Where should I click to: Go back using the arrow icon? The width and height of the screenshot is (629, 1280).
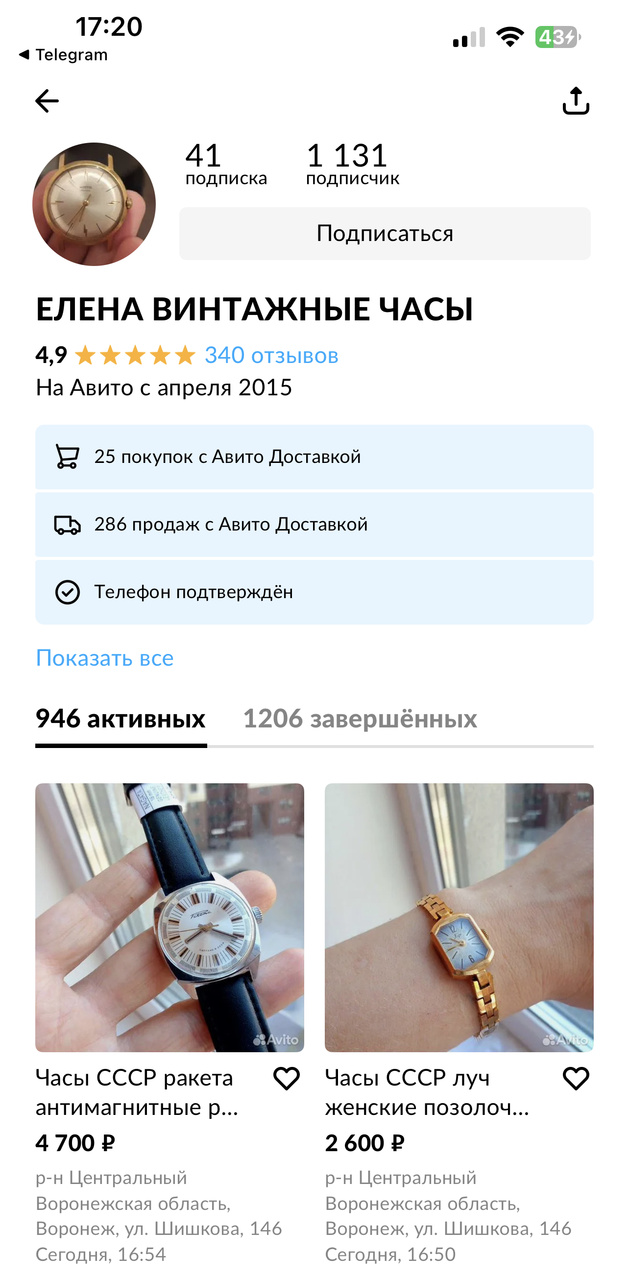[x=47, y=101]
